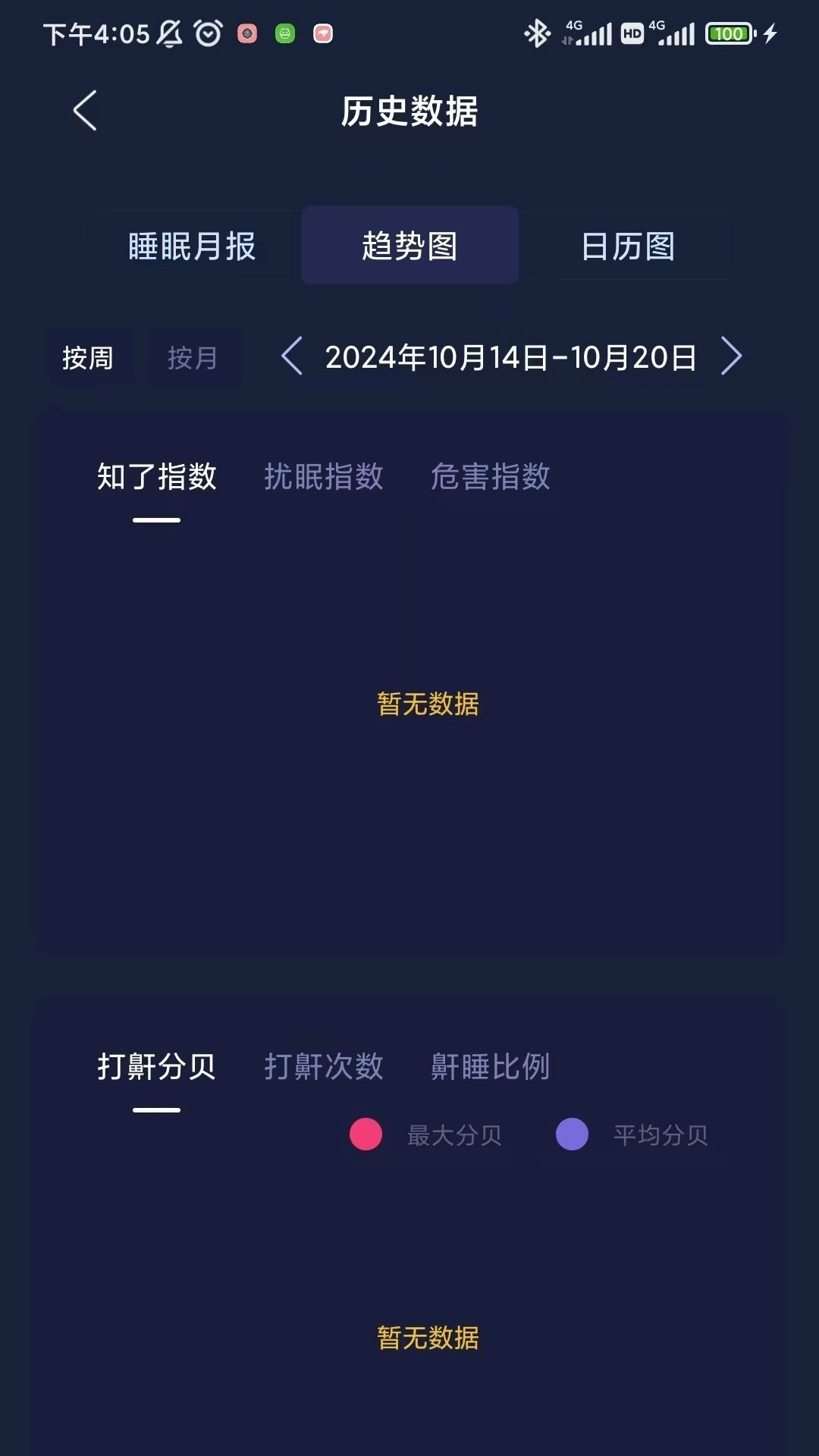Viewport: 819px width, 1456px height.
Task: Switch to the 日历图 tab
Action: click(x=629, y=246)
